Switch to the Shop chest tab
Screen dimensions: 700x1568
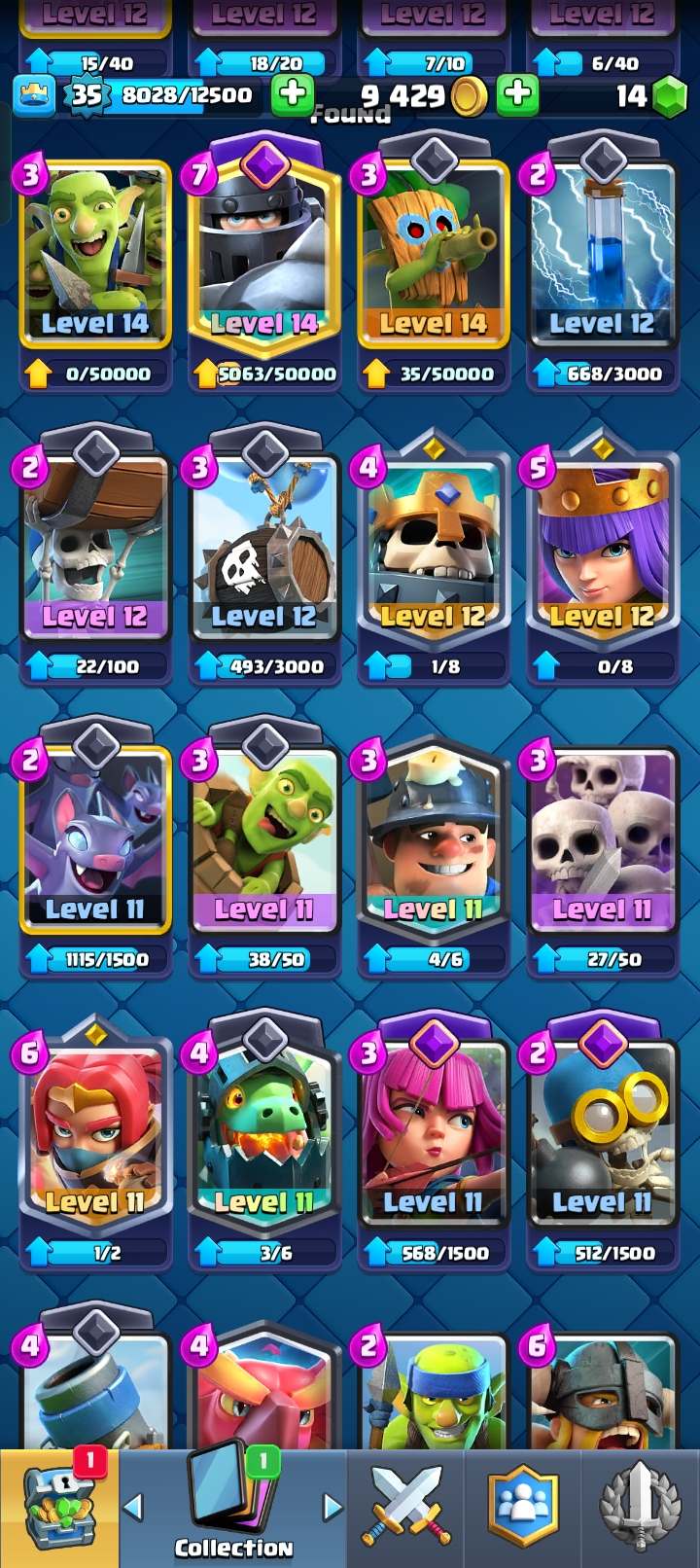(60, 1508)
